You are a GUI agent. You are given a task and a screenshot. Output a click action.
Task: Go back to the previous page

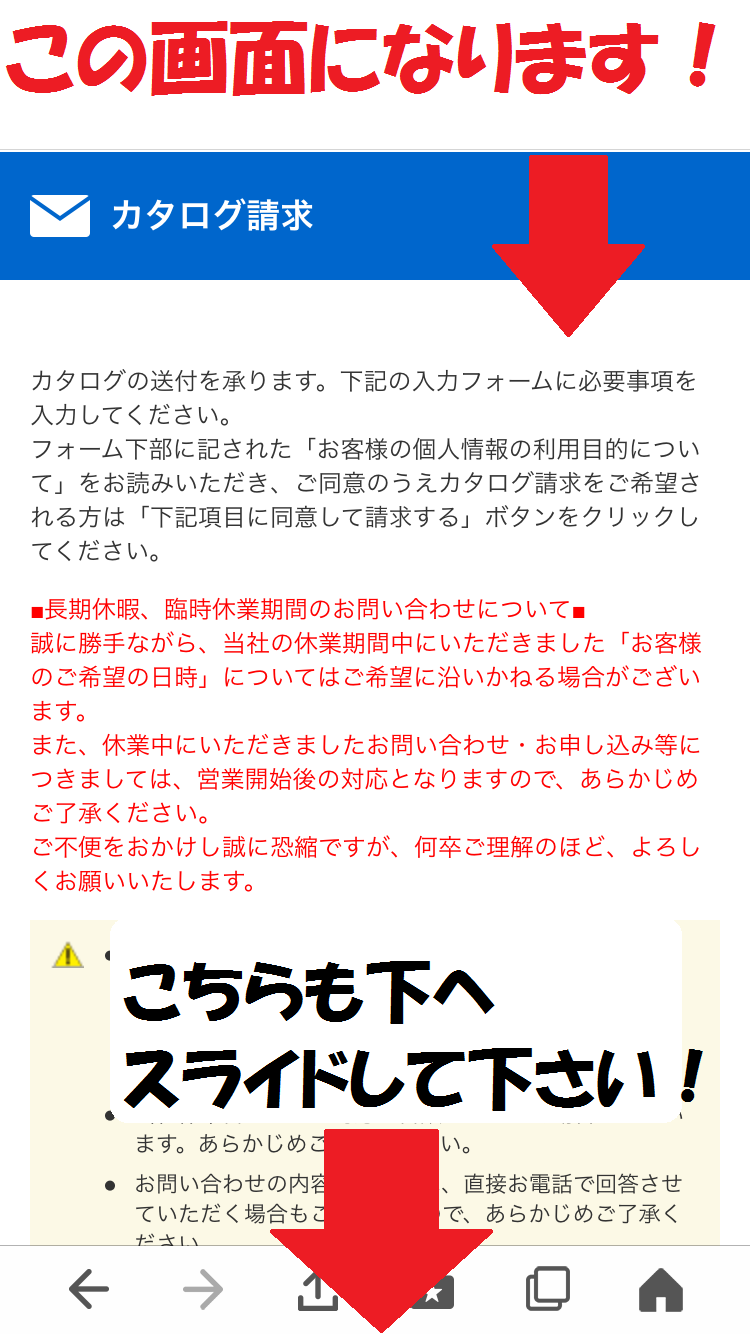point(89,1290)
